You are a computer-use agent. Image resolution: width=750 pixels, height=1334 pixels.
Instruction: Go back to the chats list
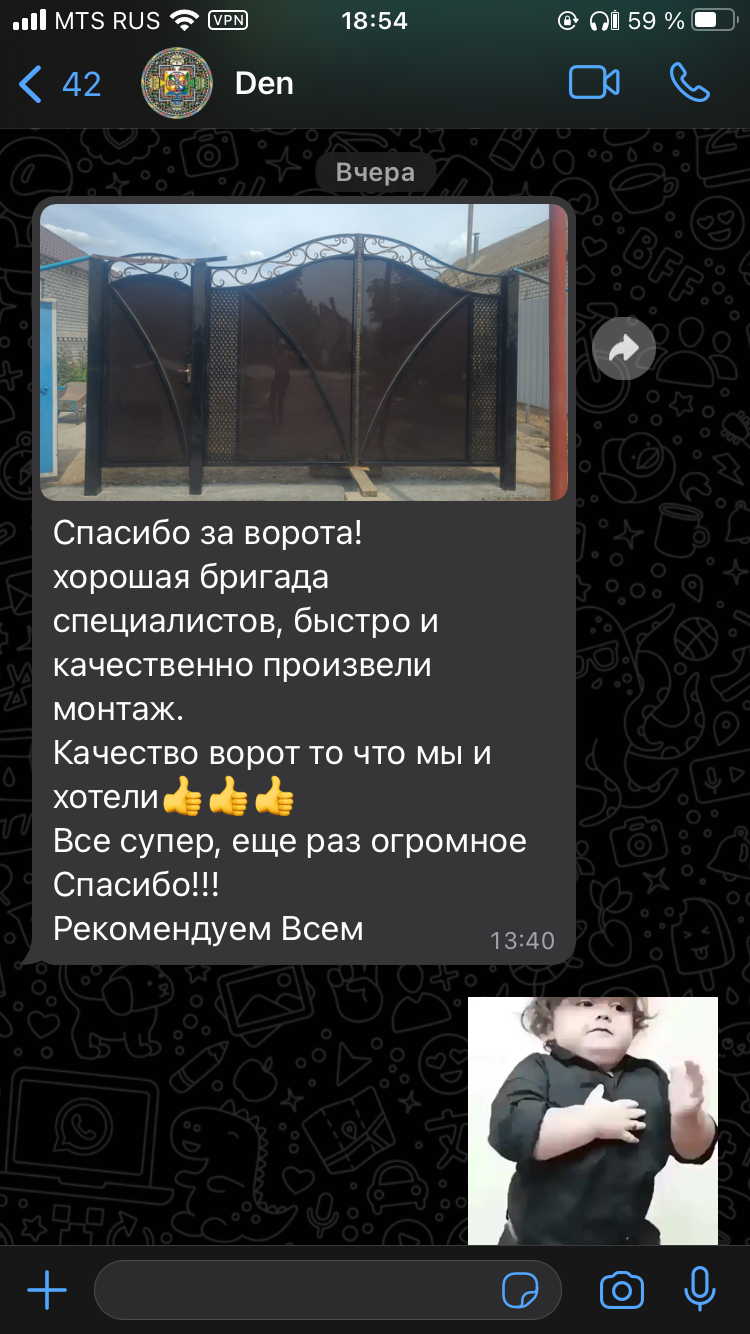[58, 84]
